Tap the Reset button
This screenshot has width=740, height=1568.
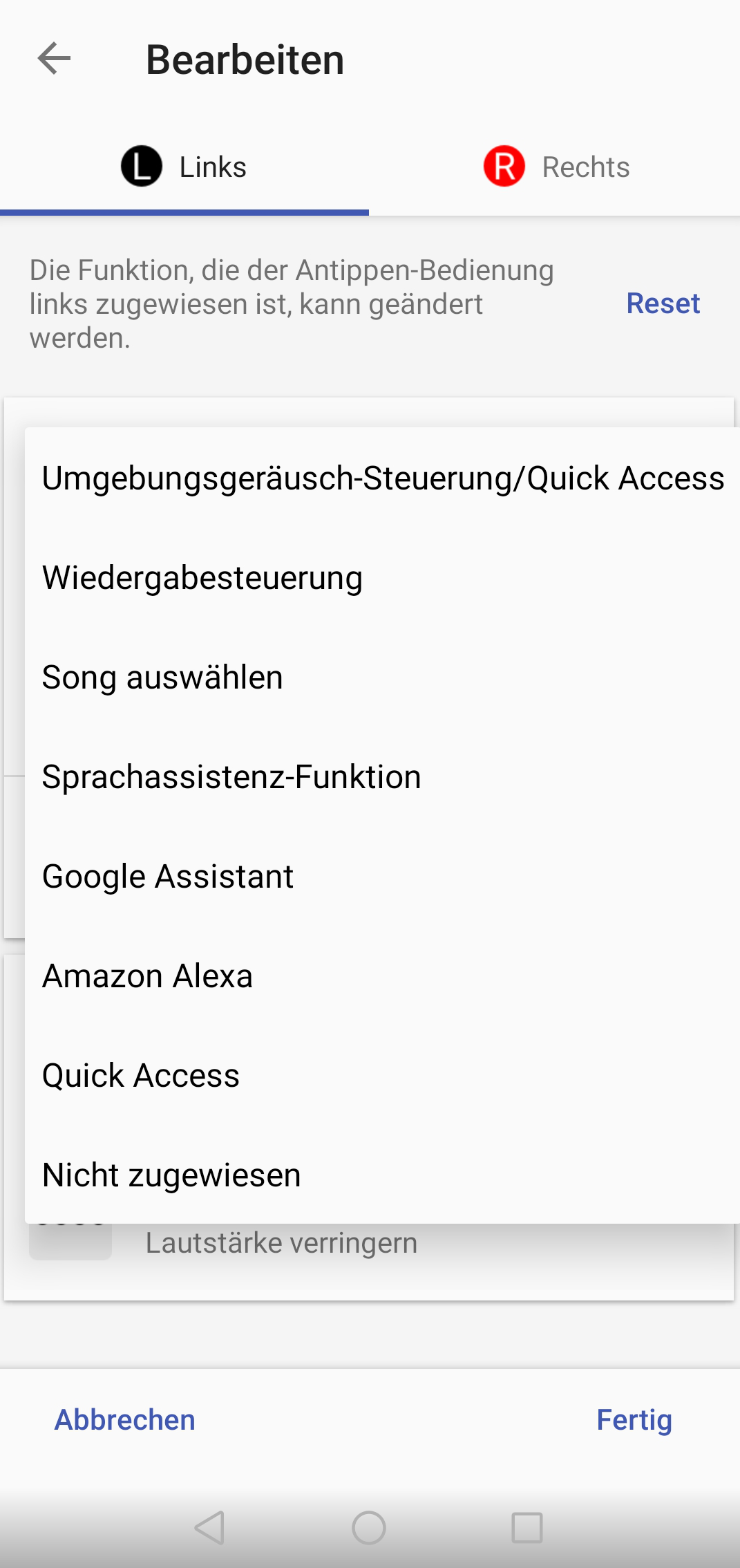pyautogui.click(x=662, y=304)
